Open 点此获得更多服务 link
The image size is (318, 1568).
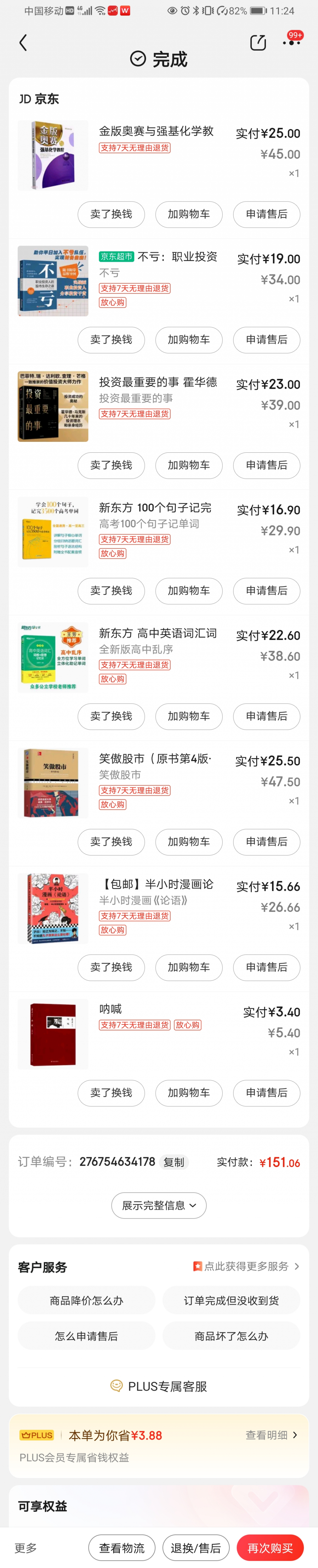click(246, 1266)
